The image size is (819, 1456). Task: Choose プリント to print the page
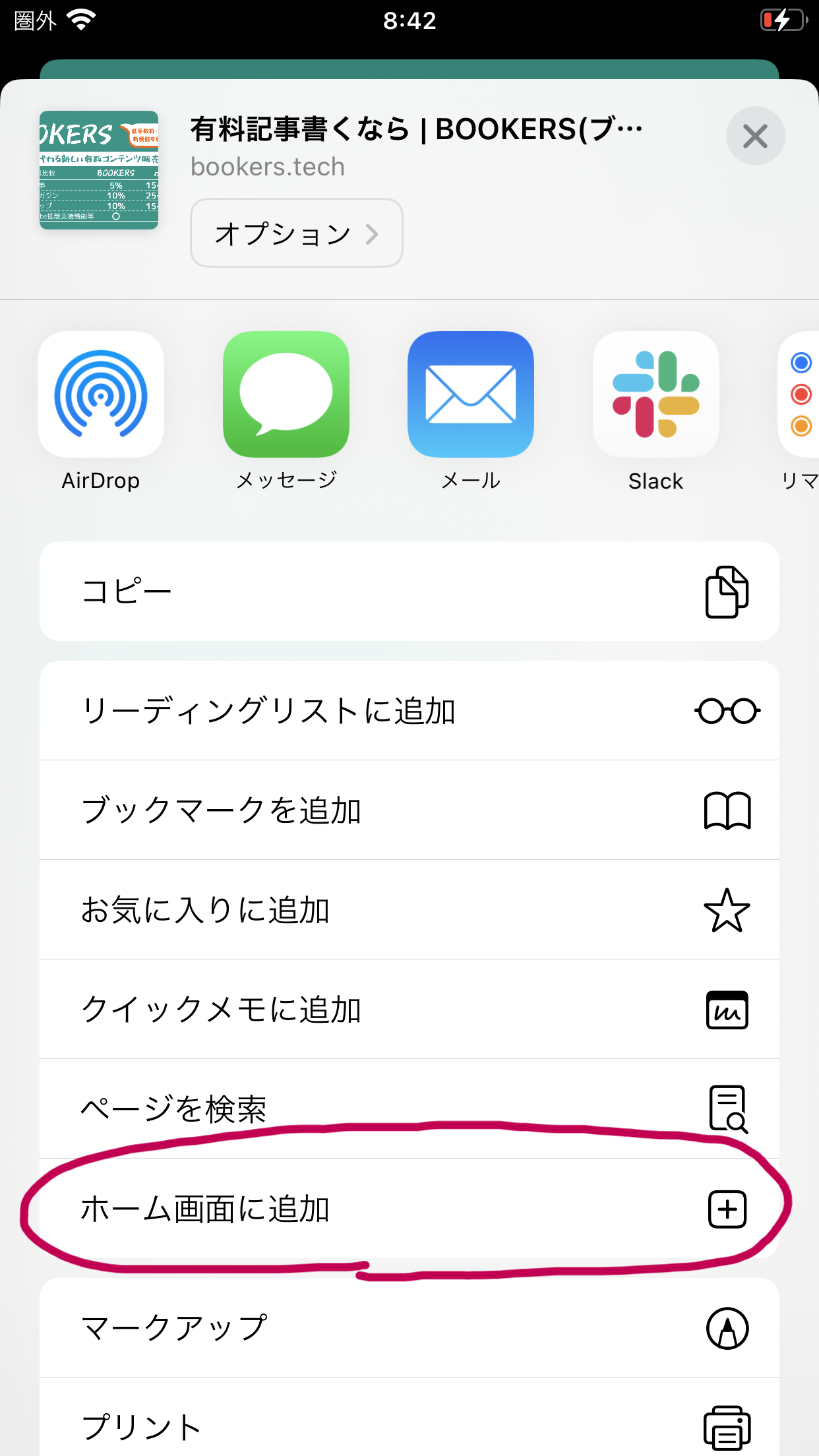(x=409, y=1426)
